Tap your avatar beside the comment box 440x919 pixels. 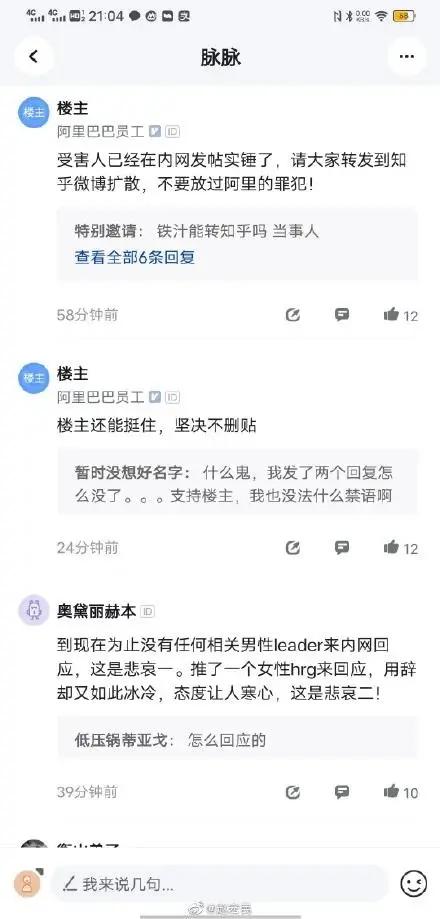(x=28, y=884)
